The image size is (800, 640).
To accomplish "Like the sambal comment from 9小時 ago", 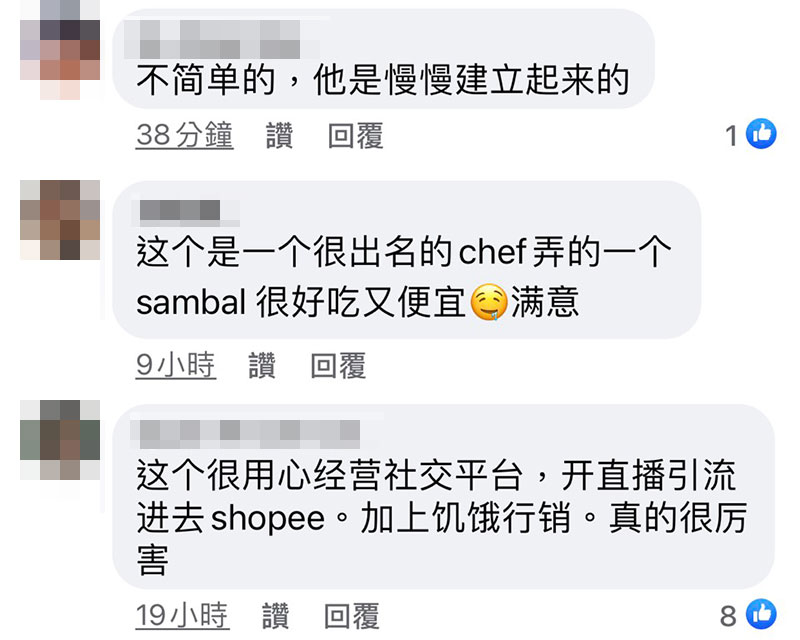I will click(262, 367).
